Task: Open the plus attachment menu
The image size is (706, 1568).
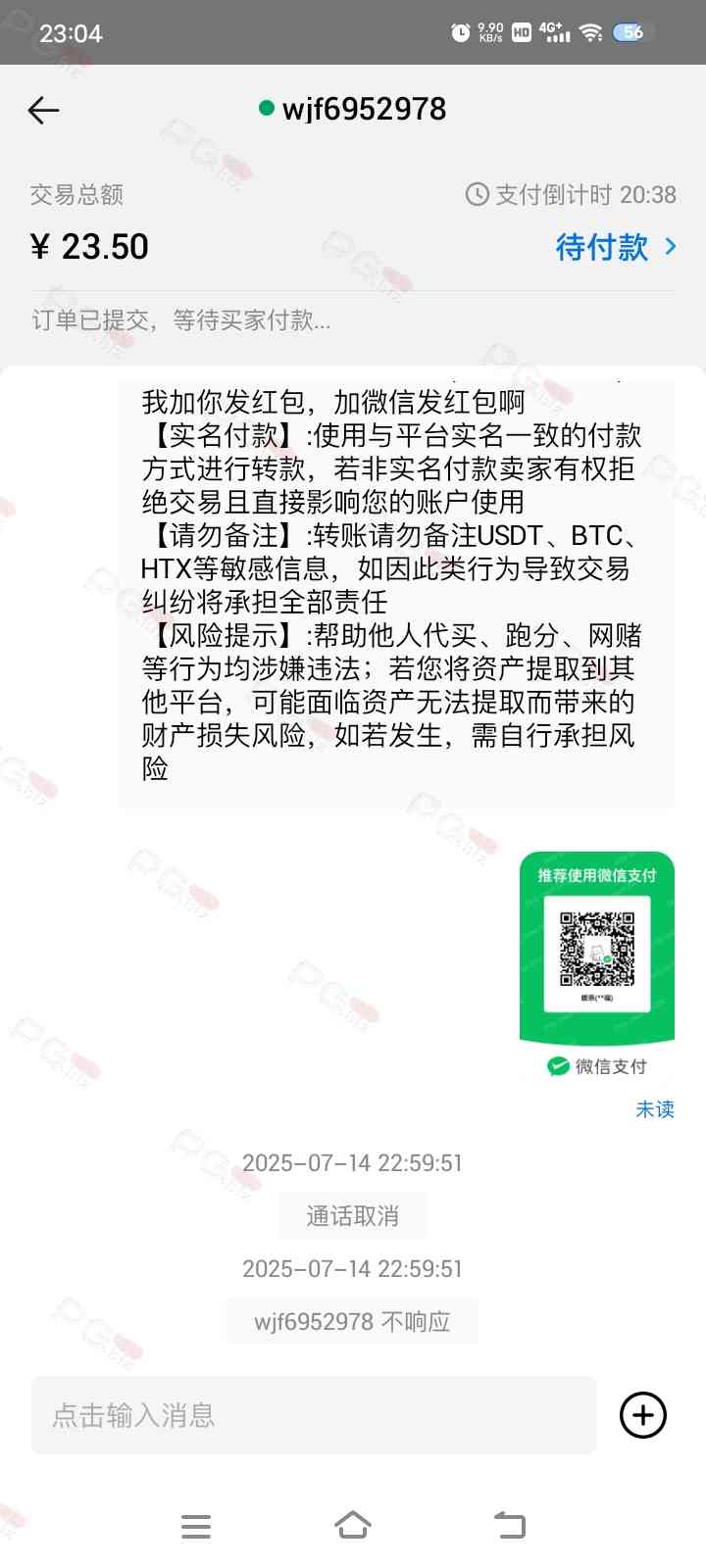Action: click(643, 1415)
